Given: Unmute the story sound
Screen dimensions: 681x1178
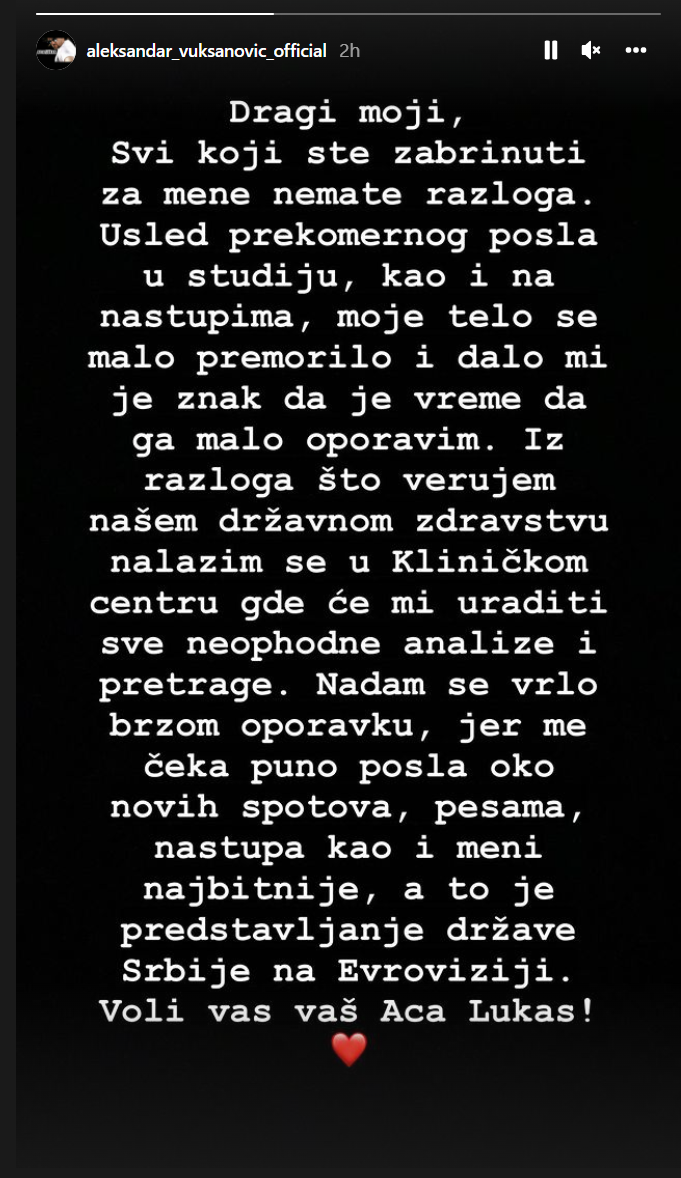Looking at the screenshot, I should click(x=591, y=50).
